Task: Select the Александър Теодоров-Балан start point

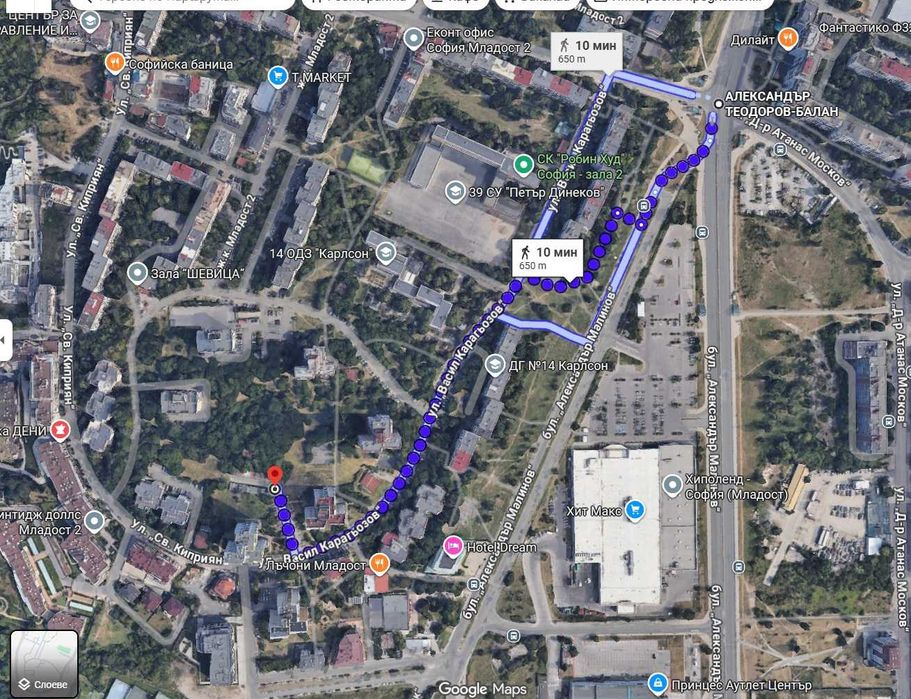Action: pyautogui.click(x=718, y=102)
